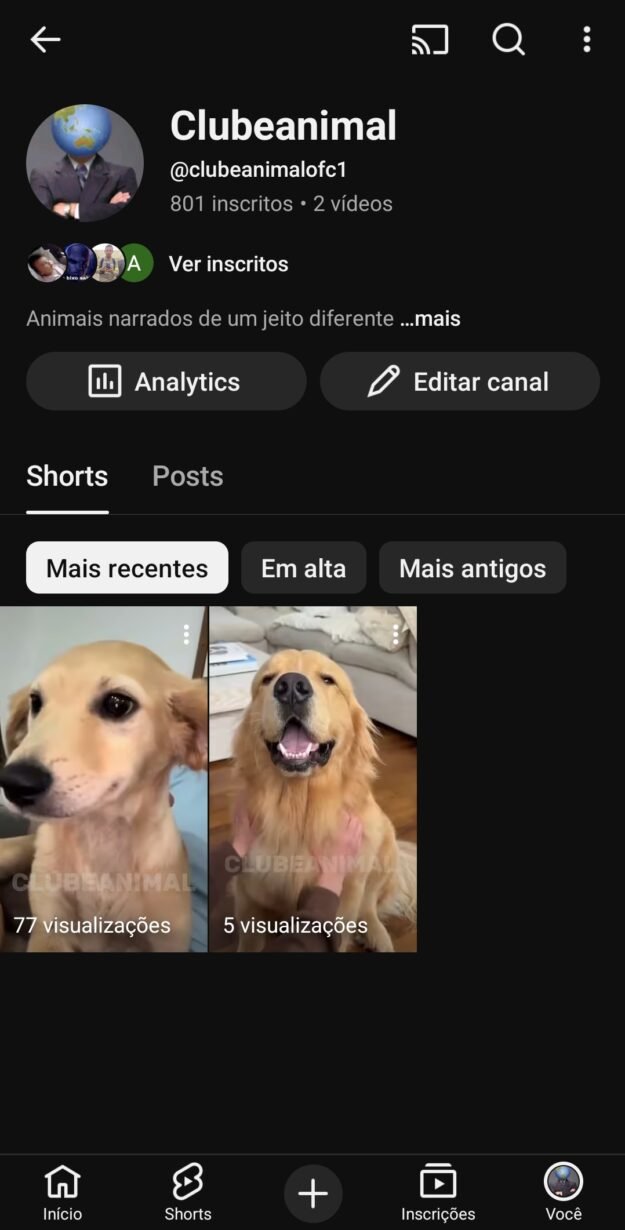Tap Editar canal to edit the channel

click(460, 381)
